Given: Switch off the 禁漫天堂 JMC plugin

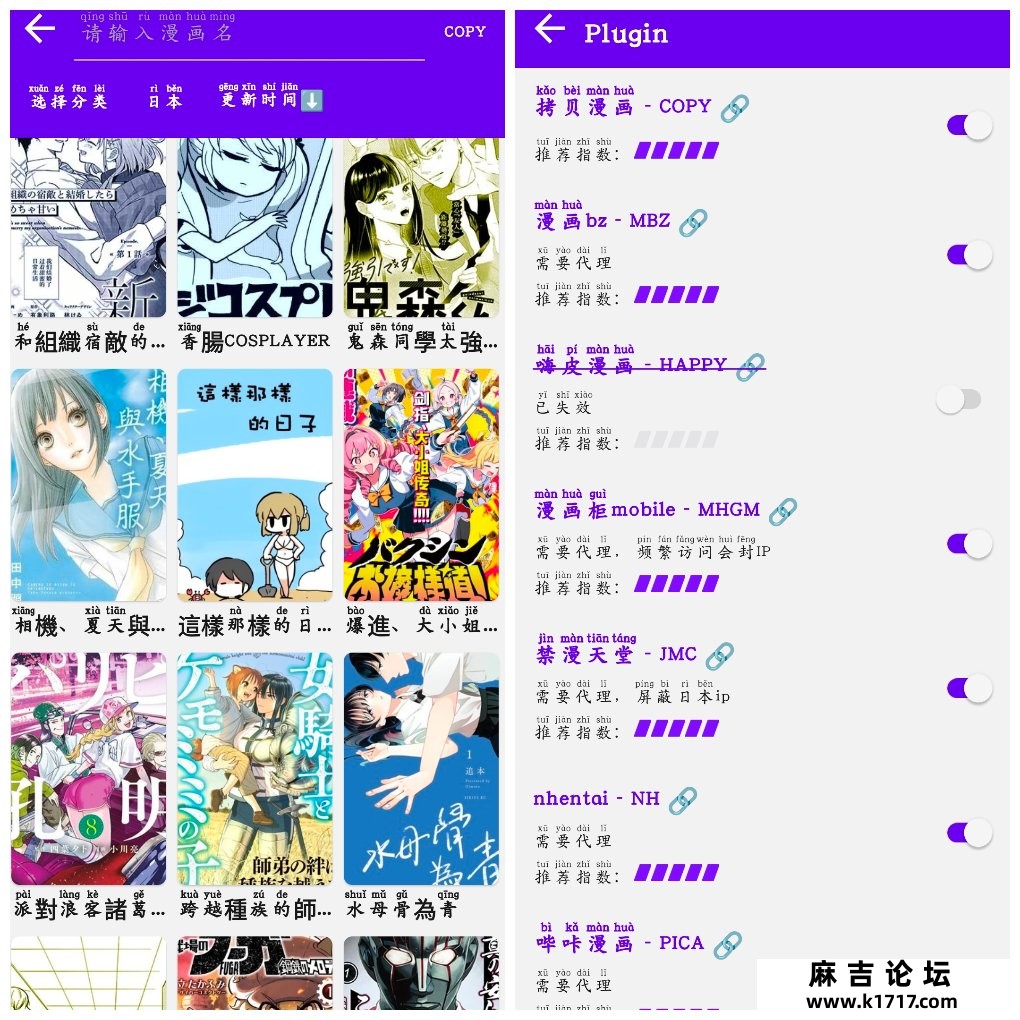Looking at the screenshot, I should [968, 688].
